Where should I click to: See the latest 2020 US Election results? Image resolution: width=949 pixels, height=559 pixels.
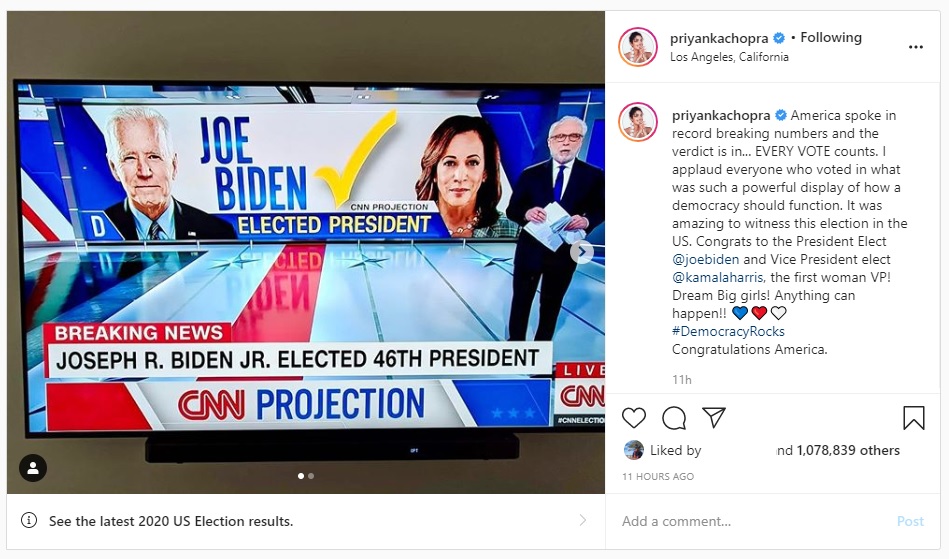(x=171, y=521)
